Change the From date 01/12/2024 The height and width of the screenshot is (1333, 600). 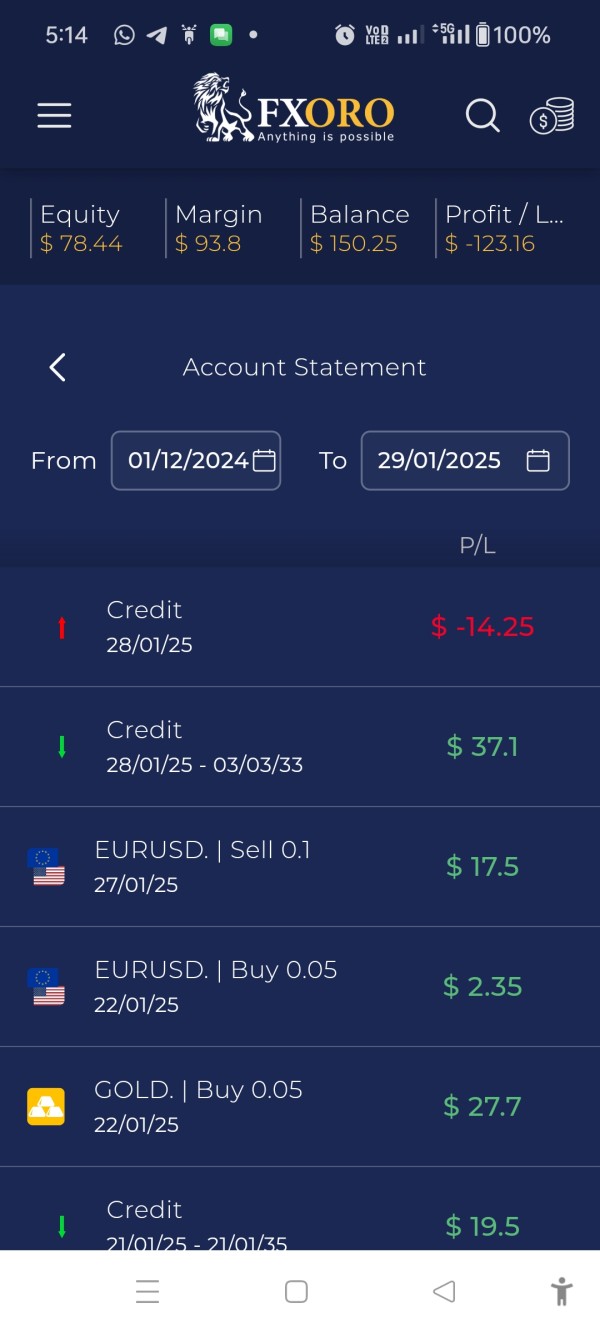196,460
